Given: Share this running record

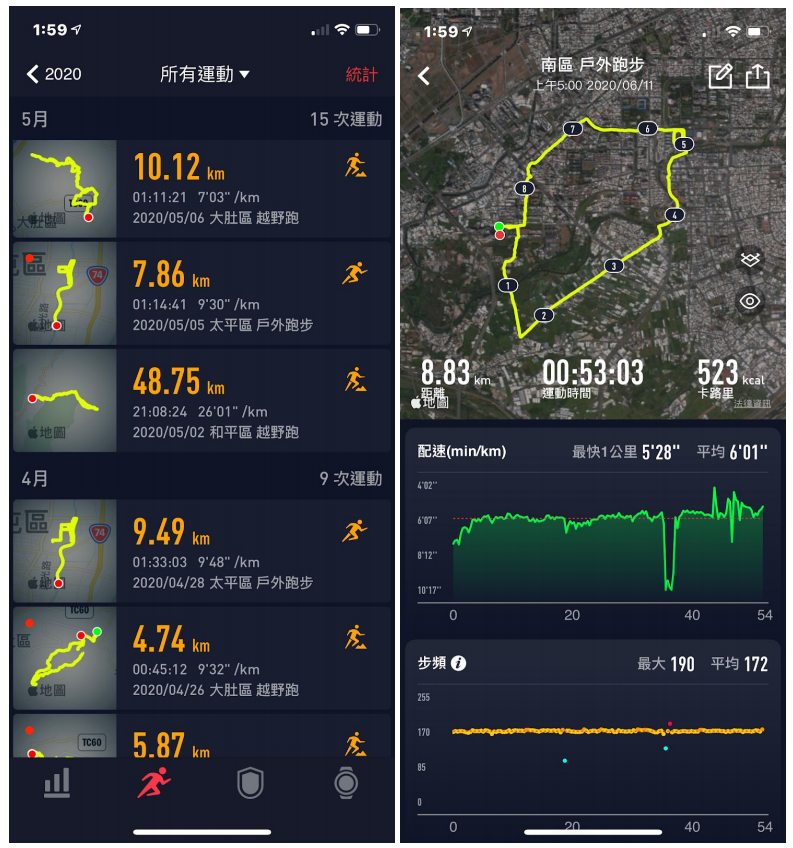Looking at the screenshot, I should click(x=757, y=76).
